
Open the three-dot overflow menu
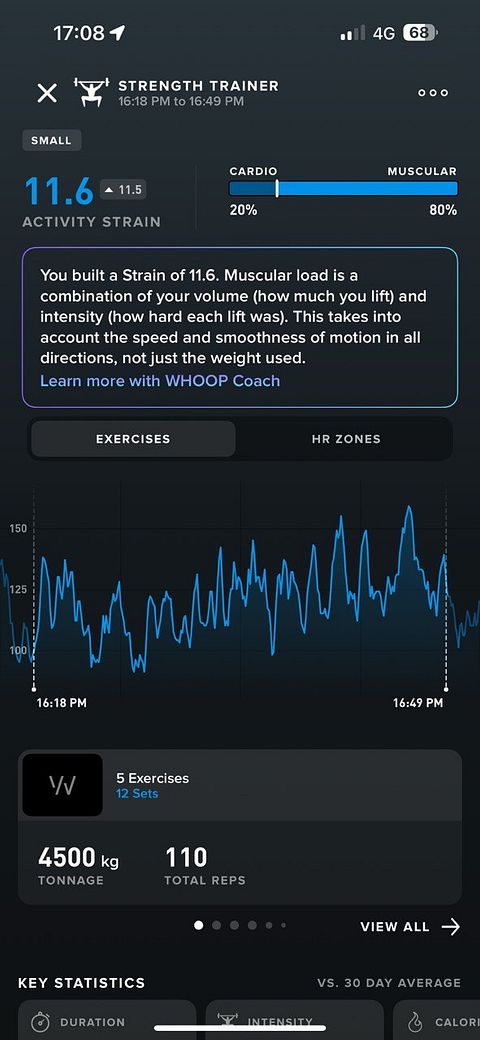[x=433, y=93]
